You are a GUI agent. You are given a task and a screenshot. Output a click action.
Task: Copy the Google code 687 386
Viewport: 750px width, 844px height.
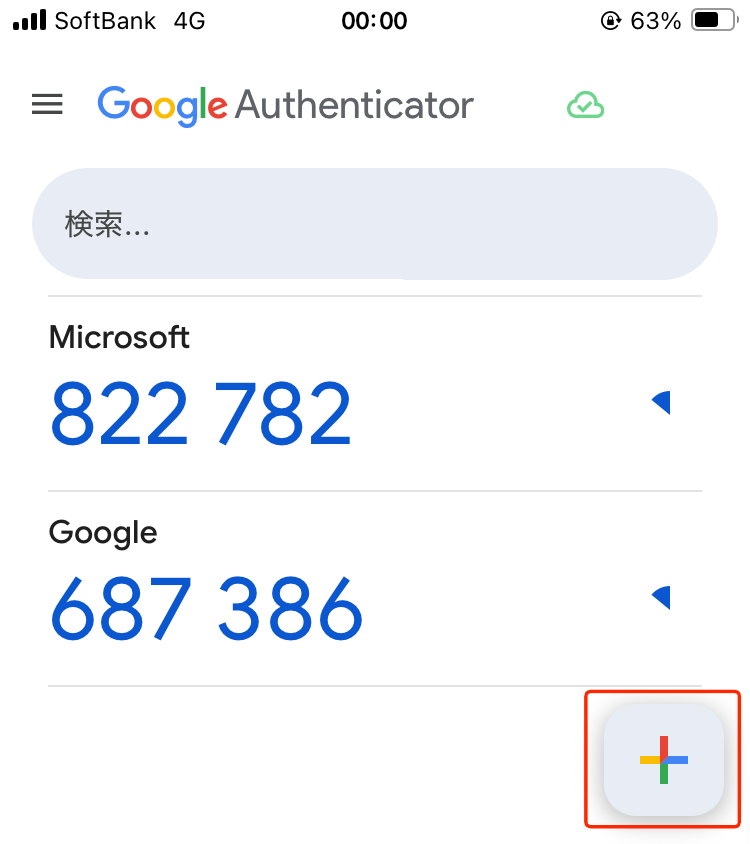coord(206,608)
